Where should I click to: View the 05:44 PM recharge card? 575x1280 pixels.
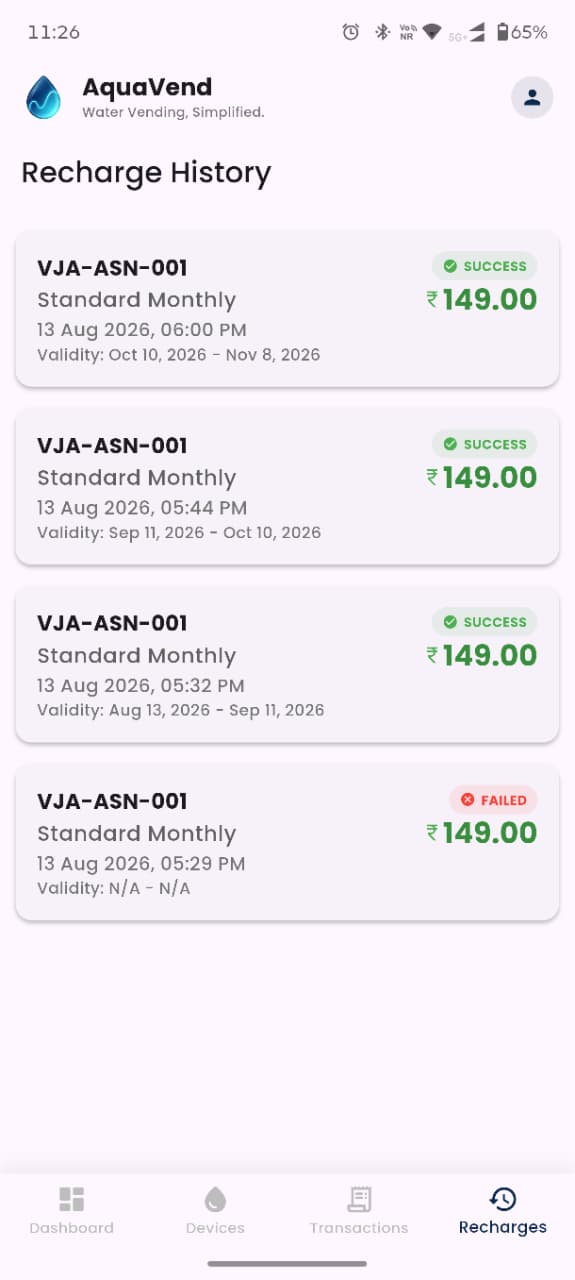(x=287, y=487)
